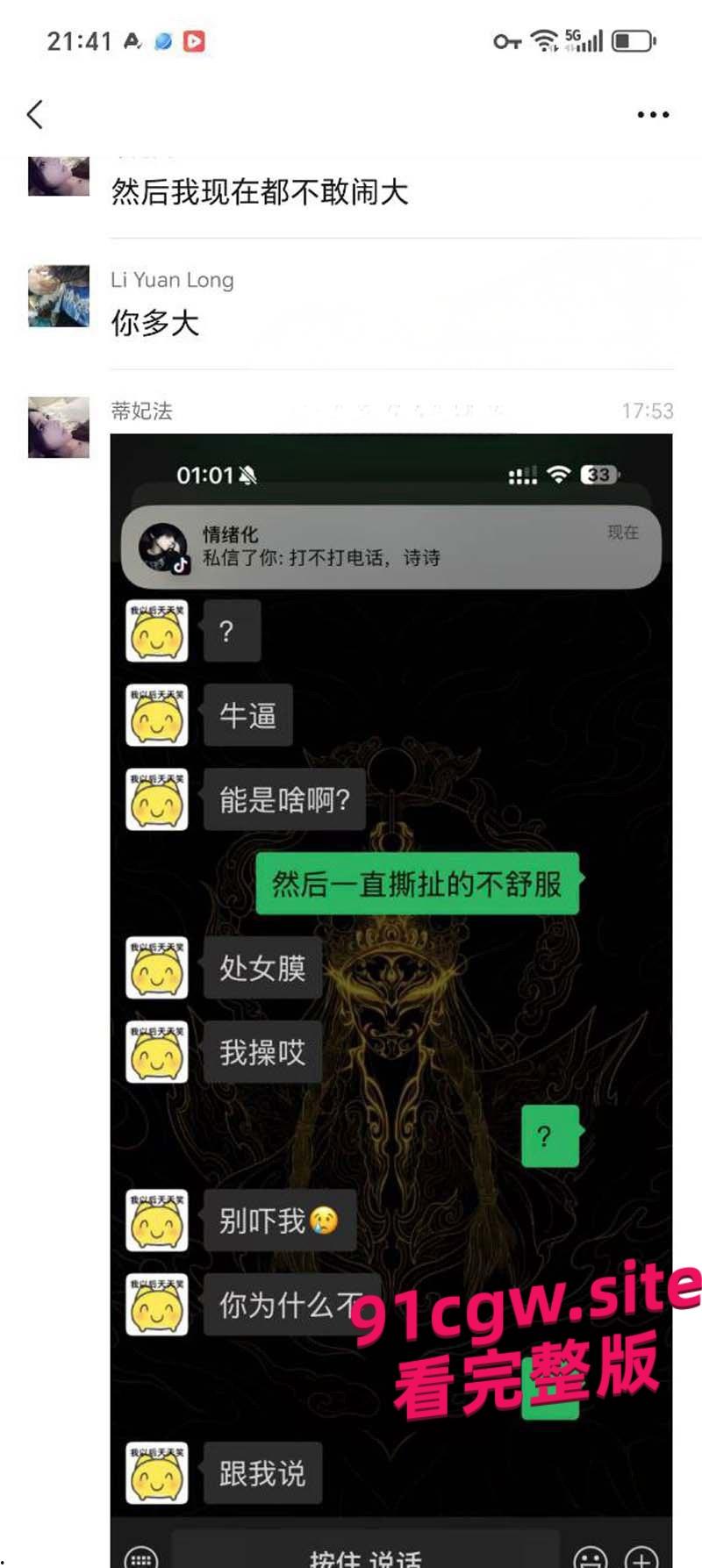The image size is (702, 1568).
Task: Tap the battery indicator
Action: pos(630,39)
